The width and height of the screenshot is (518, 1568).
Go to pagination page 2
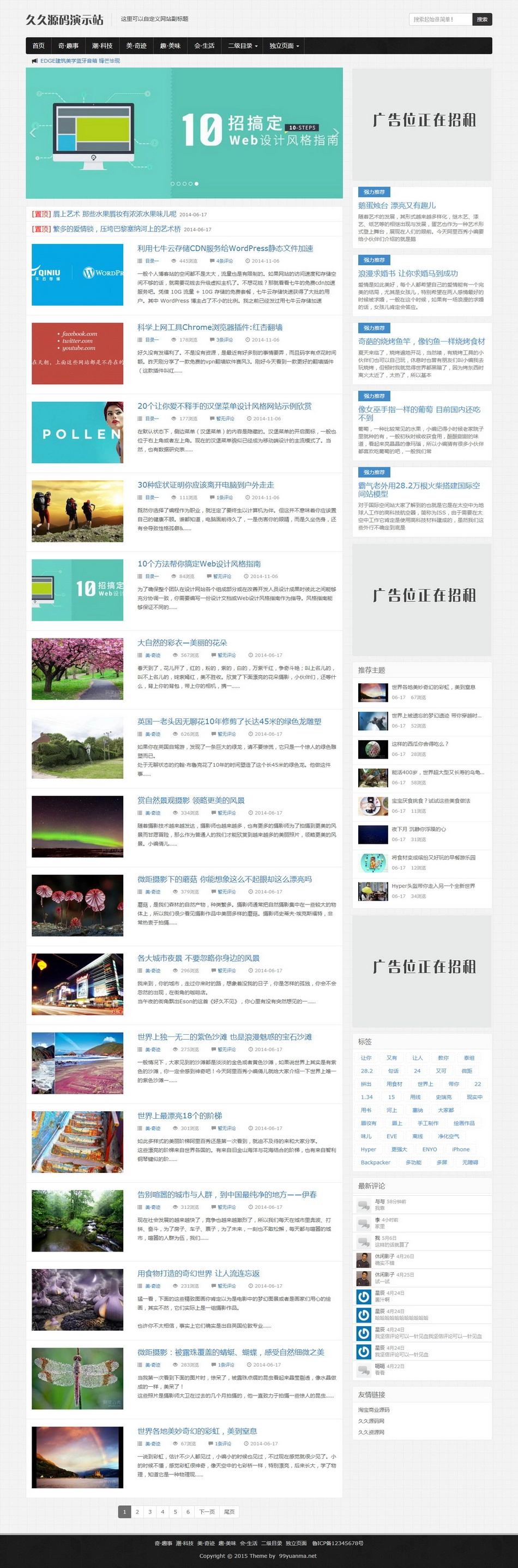tap(137, 1511)
